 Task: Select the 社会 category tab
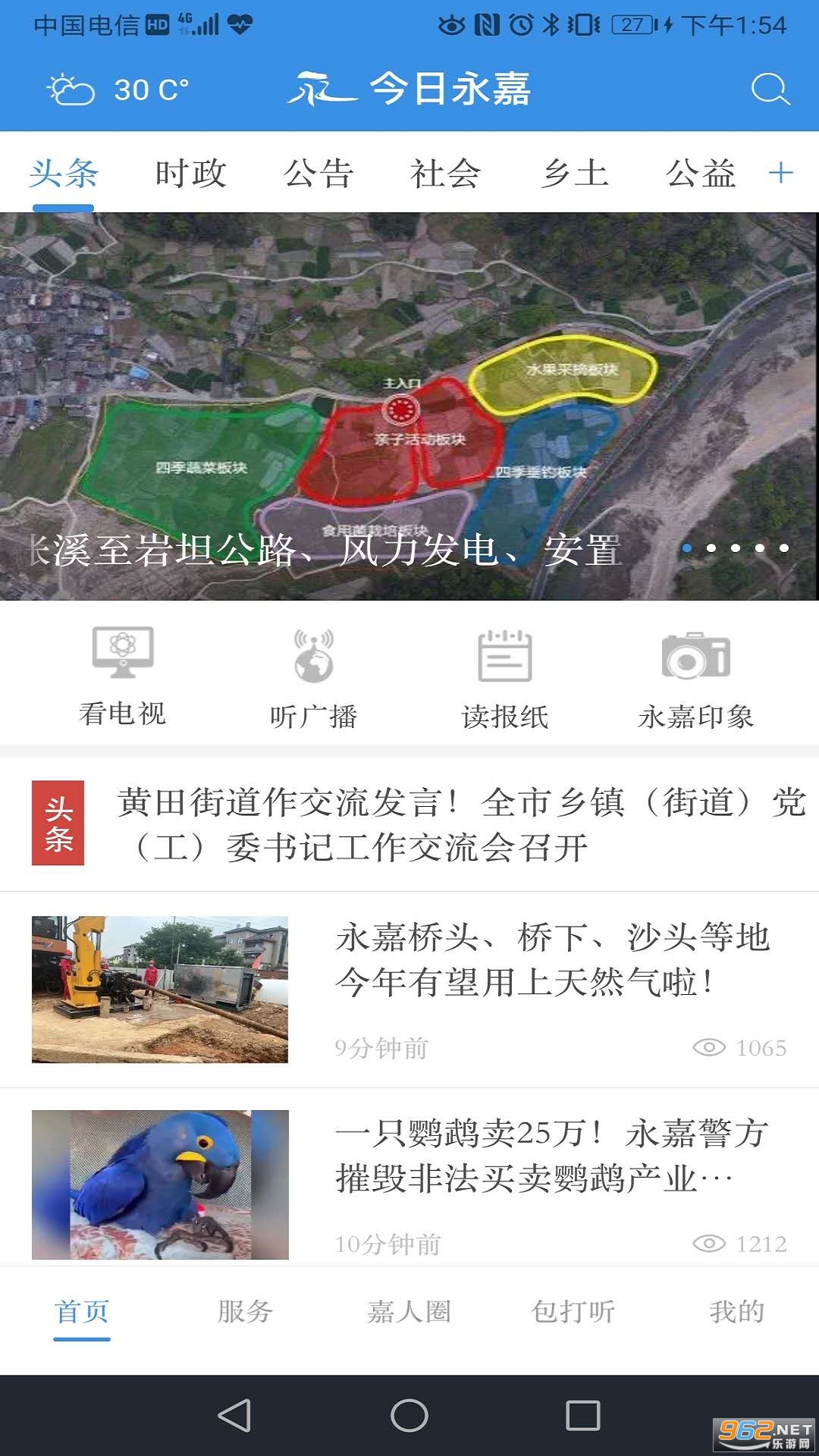pos(446,174)
